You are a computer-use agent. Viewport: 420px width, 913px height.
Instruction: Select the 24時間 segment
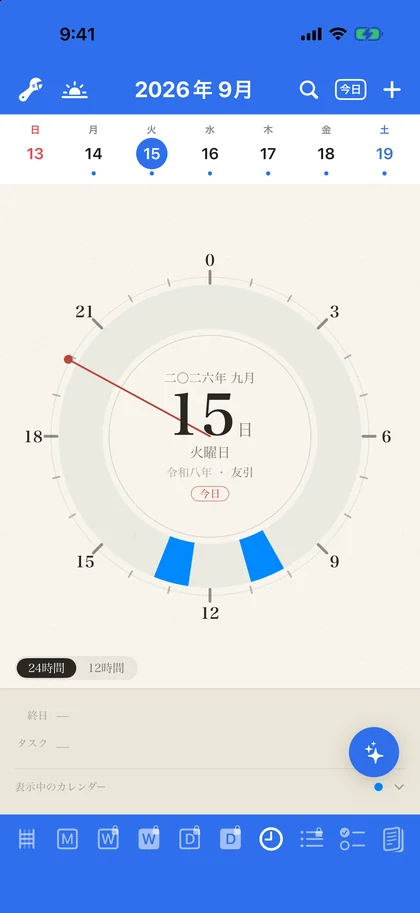point(46,668)
